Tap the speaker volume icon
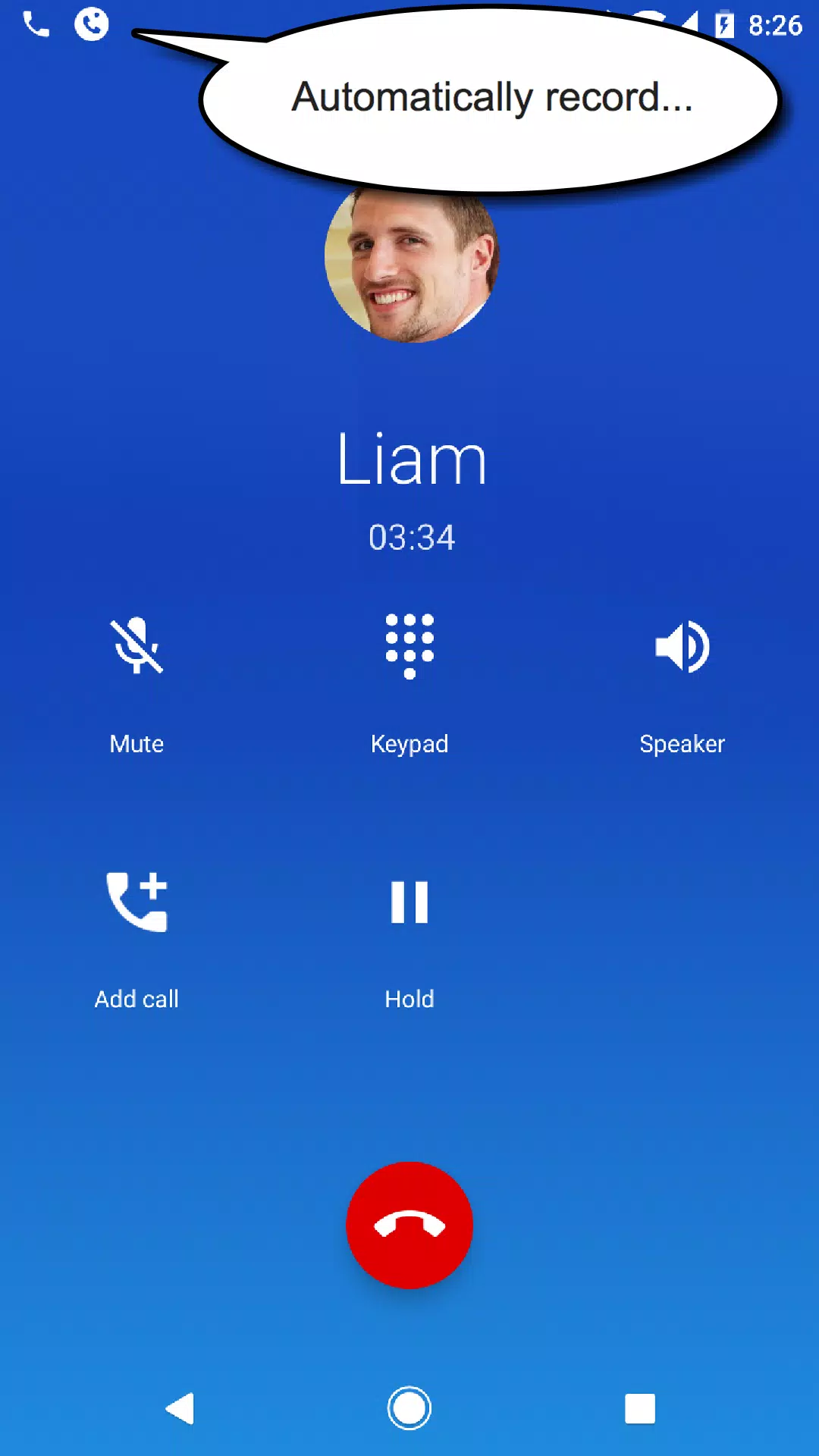 click(x=682, y=646)
